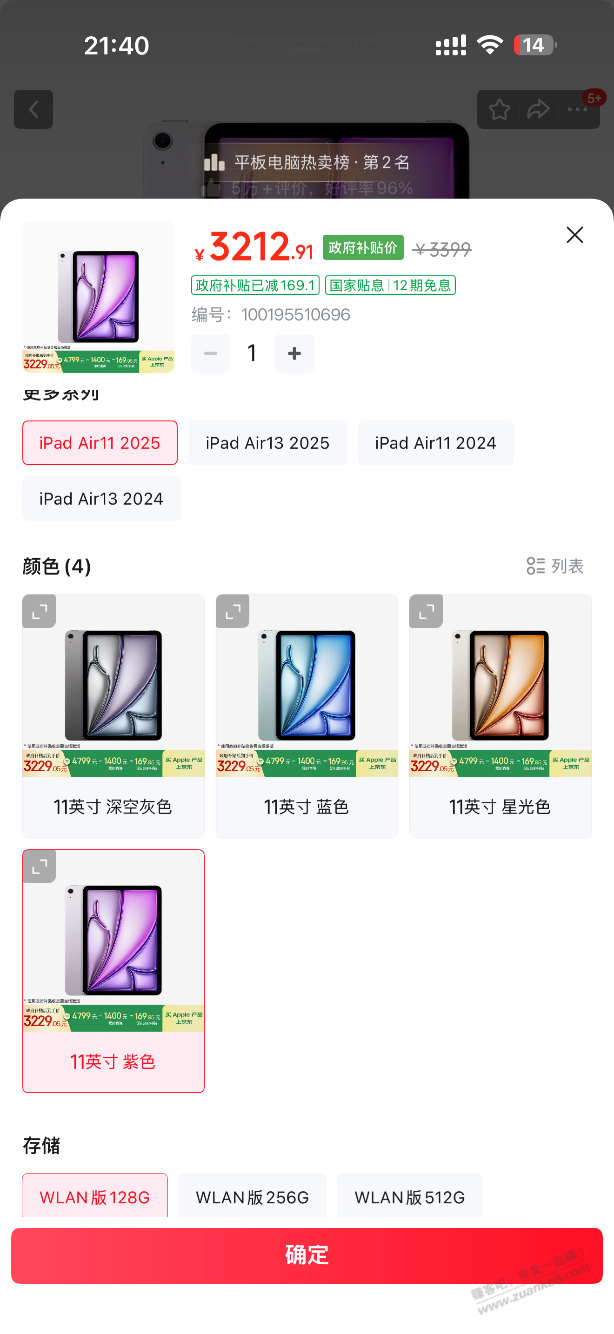Confirm selection with 确定 button
Image resolution: width=614 pixels, height=1334 pixels.
pos(307,1255)
